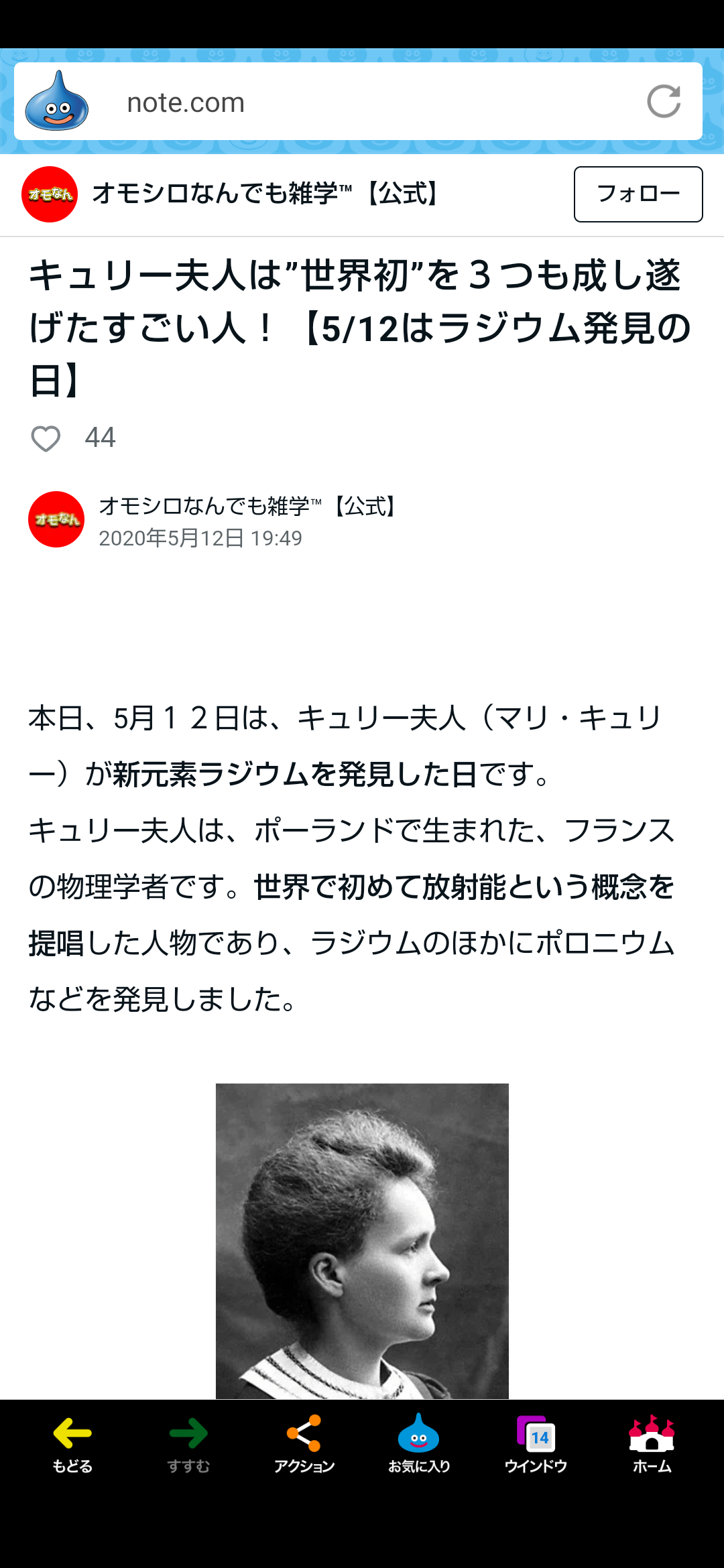Image resolution: width=724 pixels, height=1568 pixels.
Task: Open the Marie Curie photo in the article
Action: tap(362, 1240)
